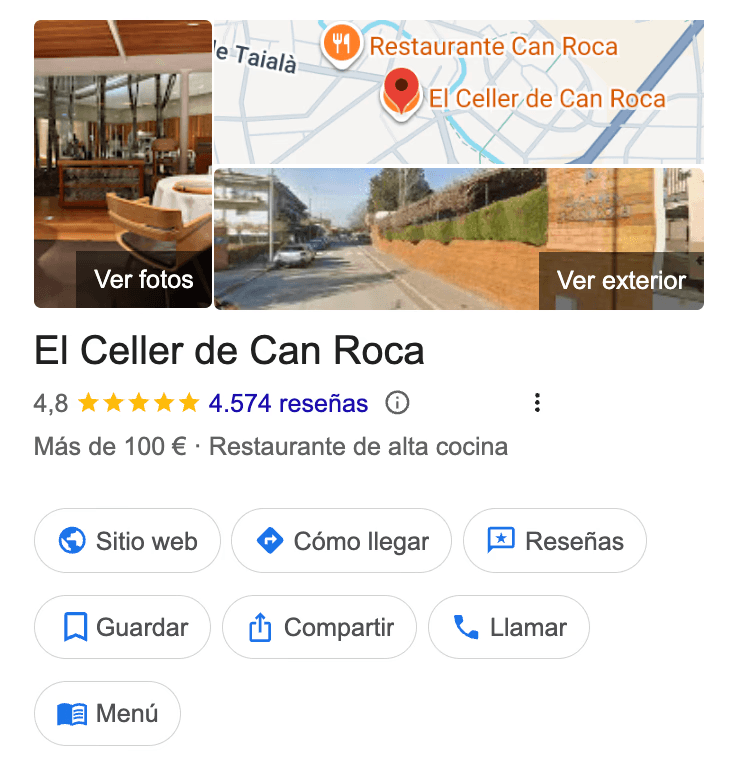Tap the info icon beside the reviews count
Viewport: 738px width, 778px height.
coord(398,404)
